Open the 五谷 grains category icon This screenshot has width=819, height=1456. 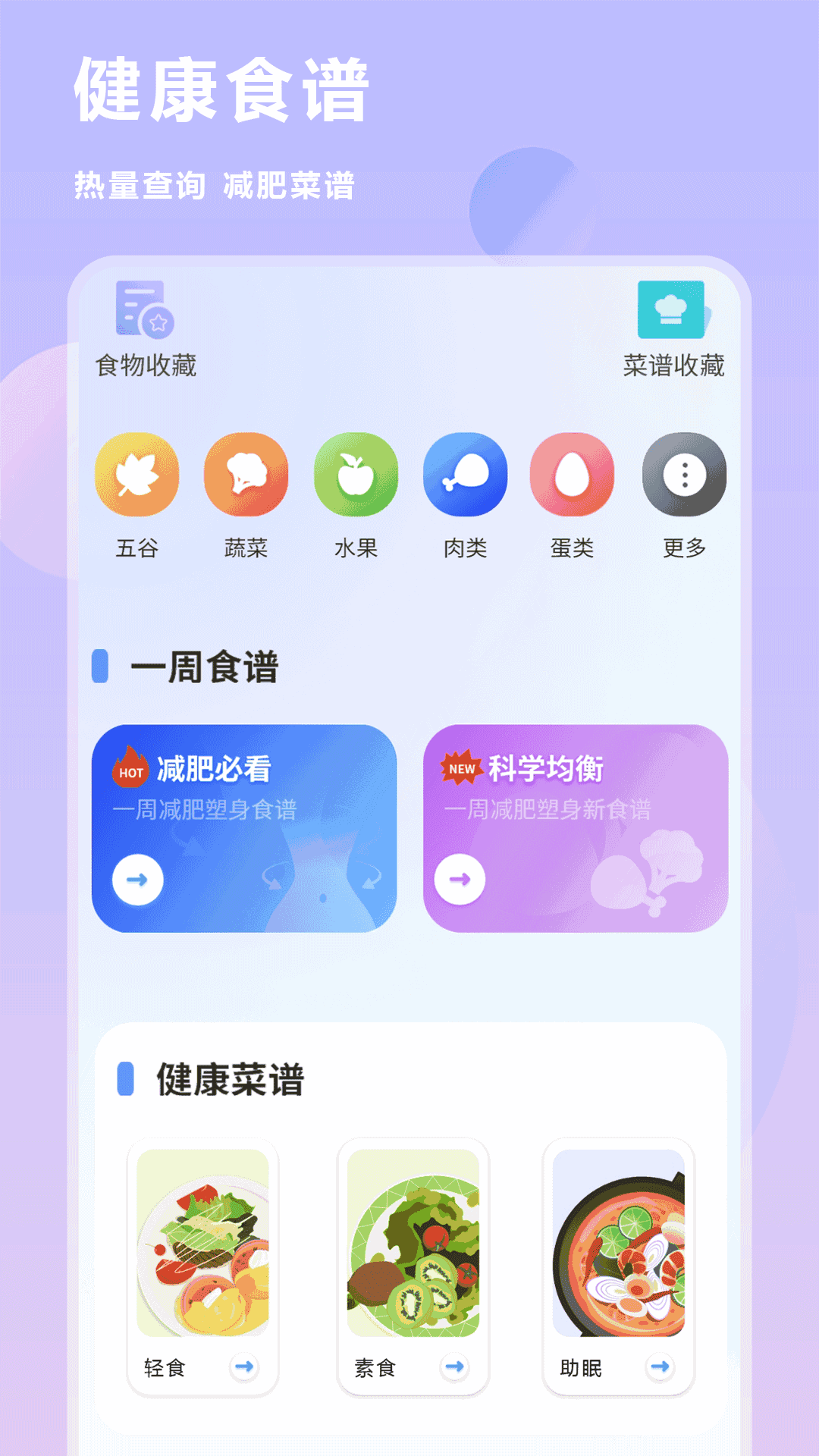tap(136, 474)
